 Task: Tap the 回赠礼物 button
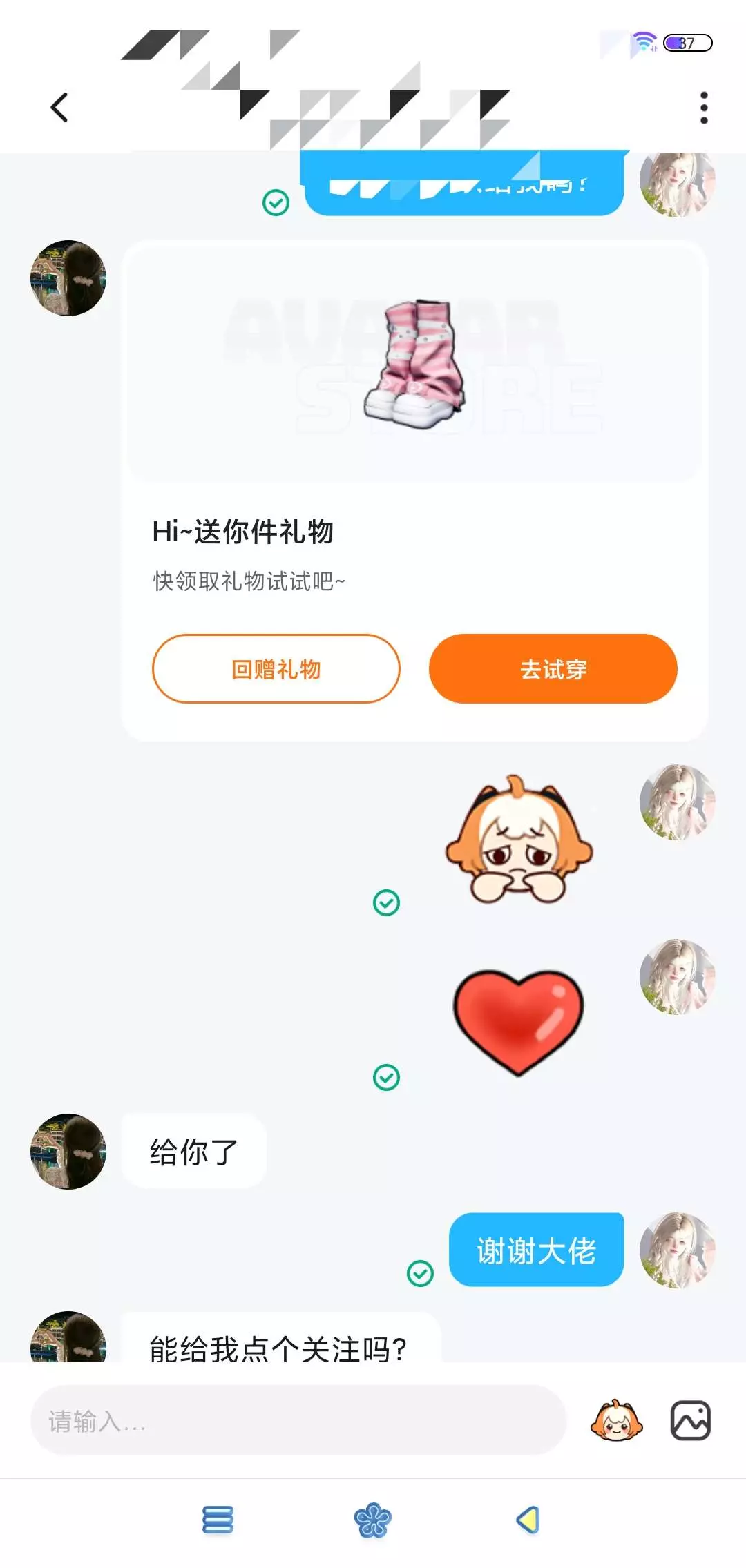click(x=276, y=668)
